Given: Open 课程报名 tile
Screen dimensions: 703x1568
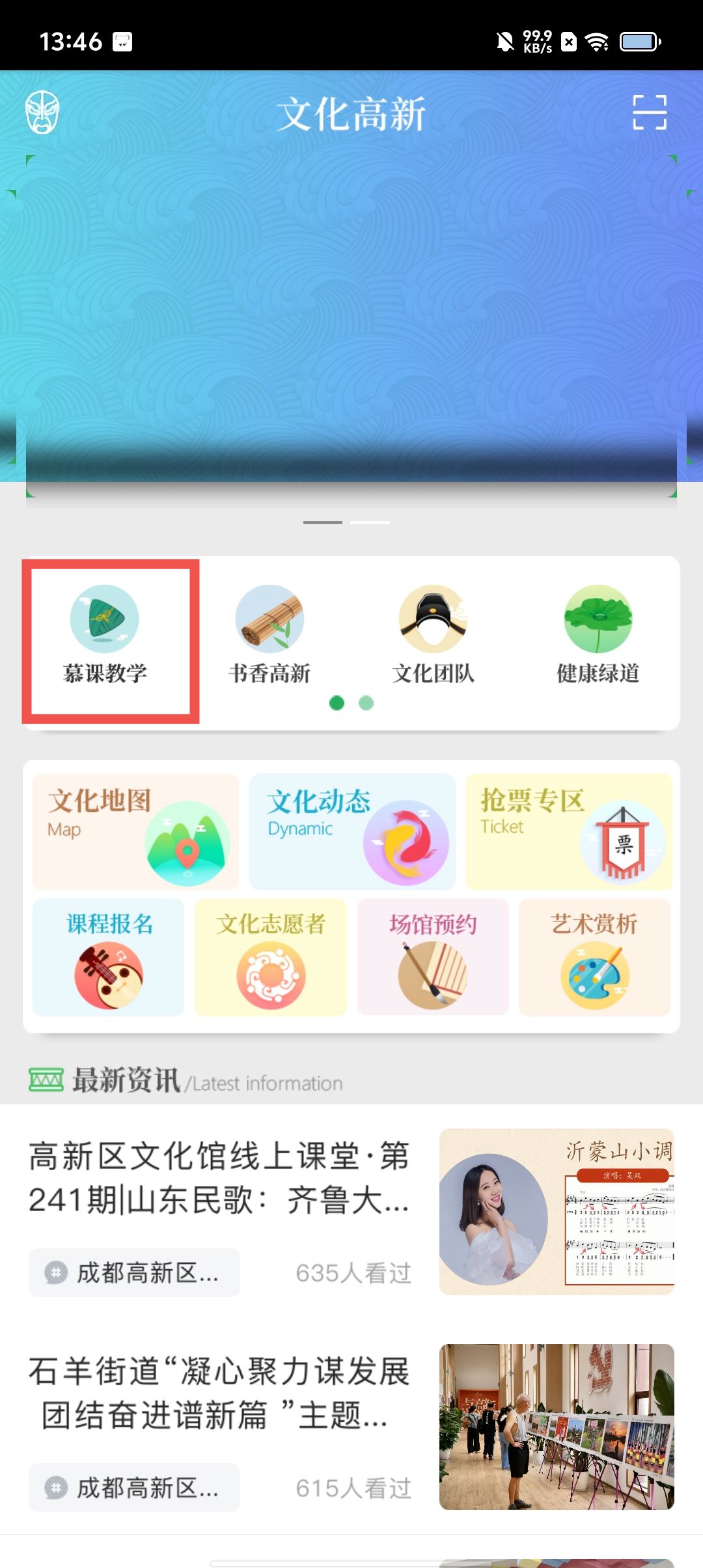Looking at the screenshot, I should pos(109,957).
